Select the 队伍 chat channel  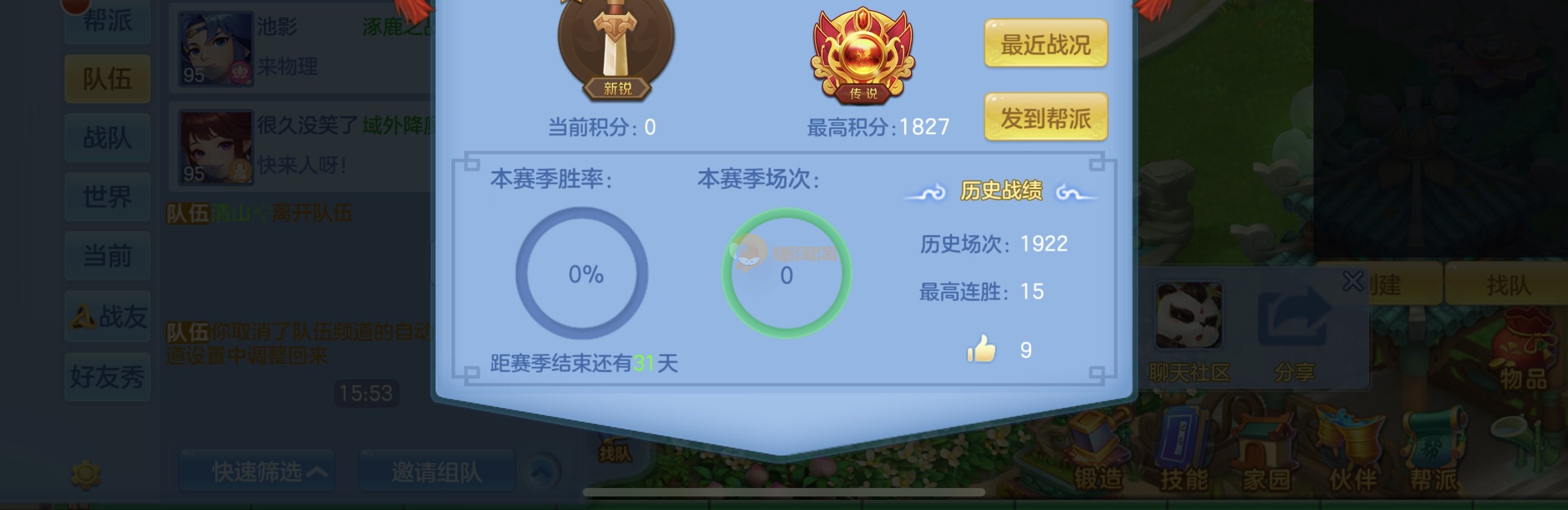[x=107, y=79]
